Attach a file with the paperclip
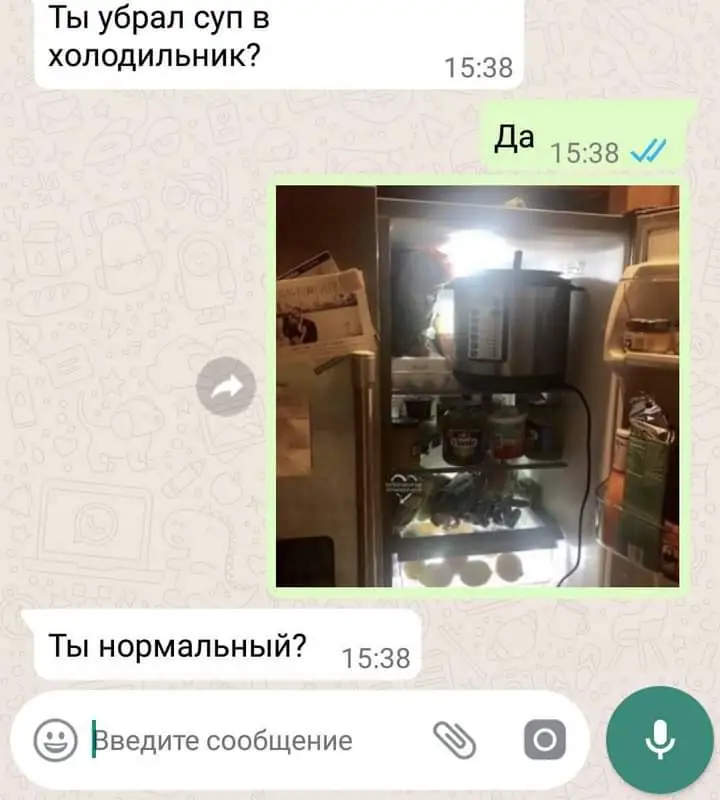The height and width of the screenshot is (800, 720). [454, 741]
